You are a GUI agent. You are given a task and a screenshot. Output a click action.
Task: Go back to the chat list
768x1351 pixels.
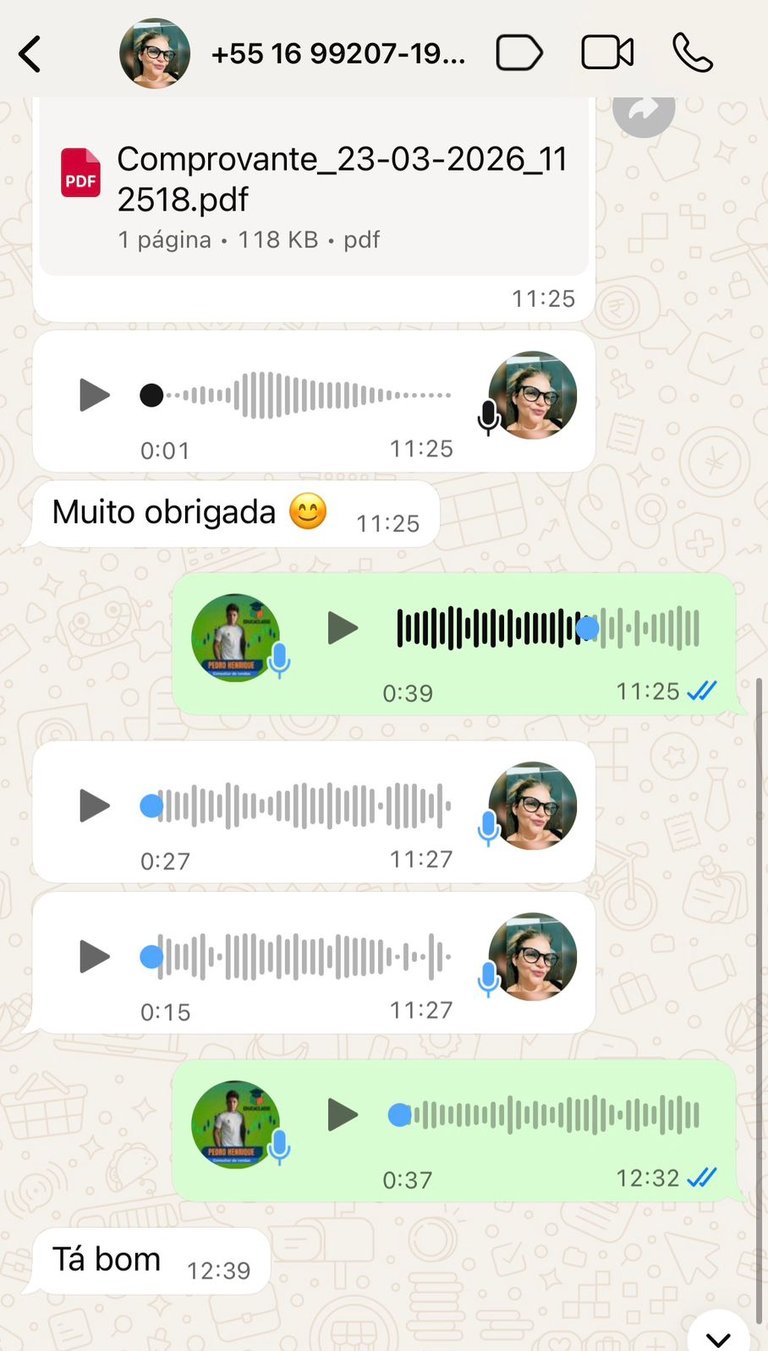30,54
